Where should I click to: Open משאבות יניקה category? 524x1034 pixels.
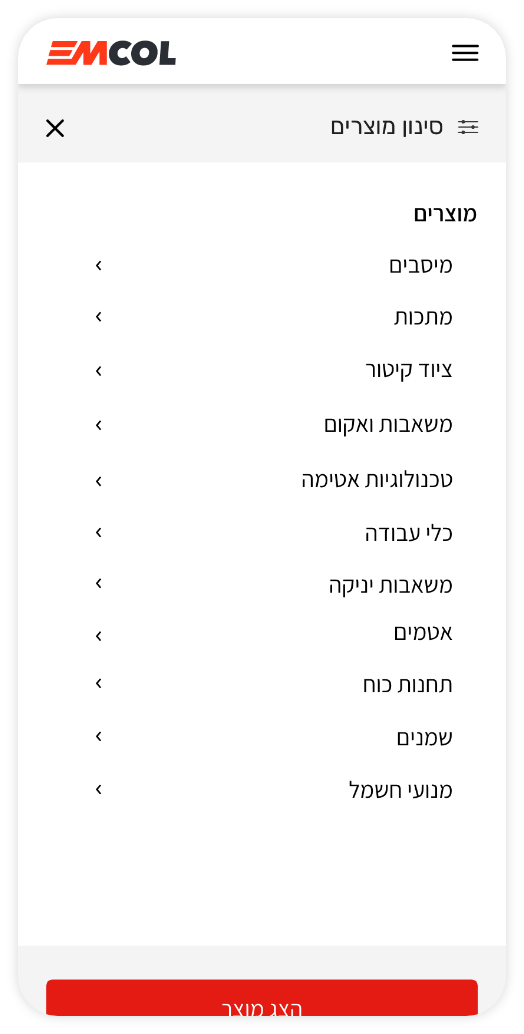(x=274, y=584)
